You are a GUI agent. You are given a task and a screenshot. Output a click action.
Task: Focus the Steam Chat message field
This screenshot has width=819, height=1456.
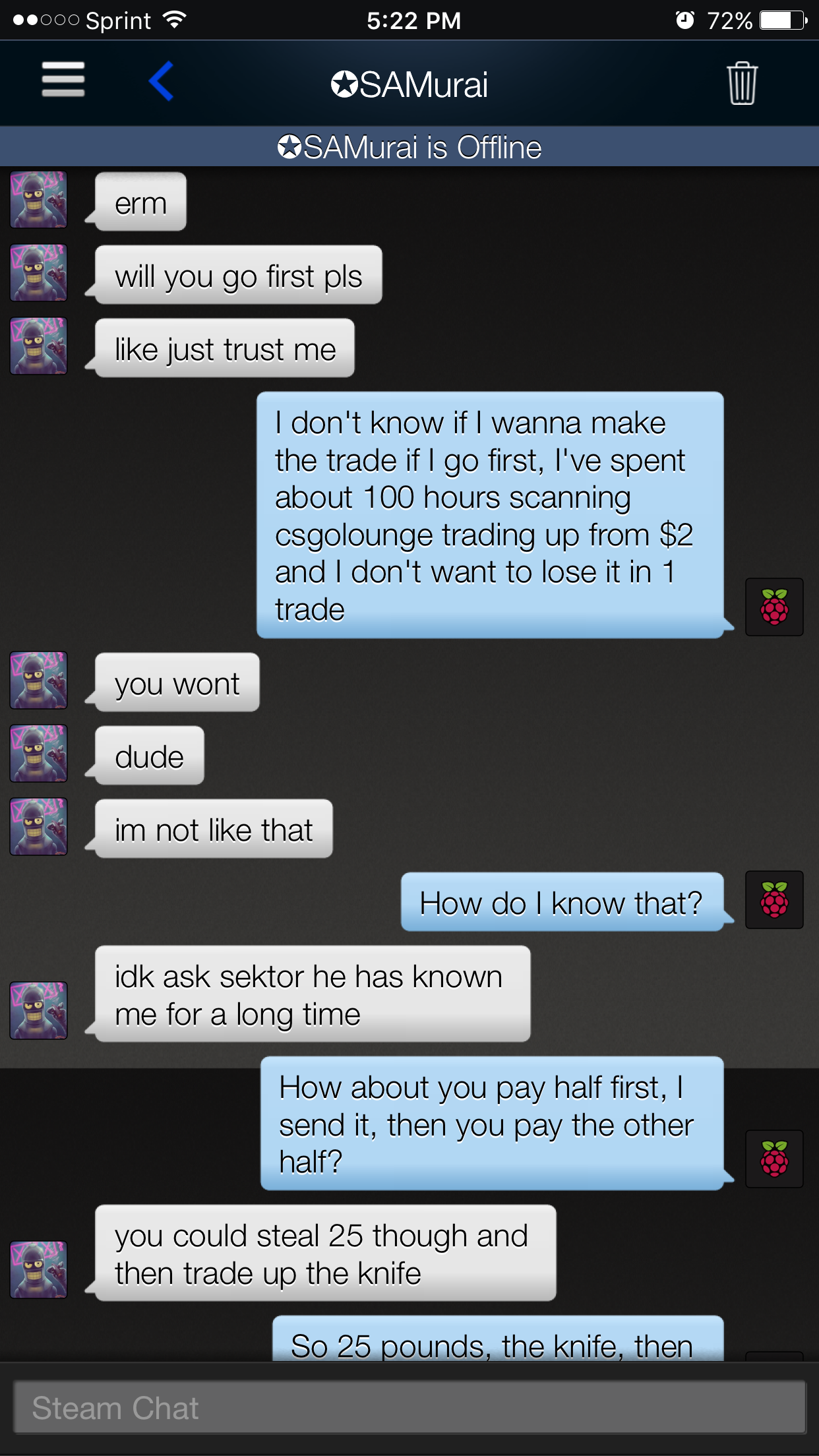409,1407
